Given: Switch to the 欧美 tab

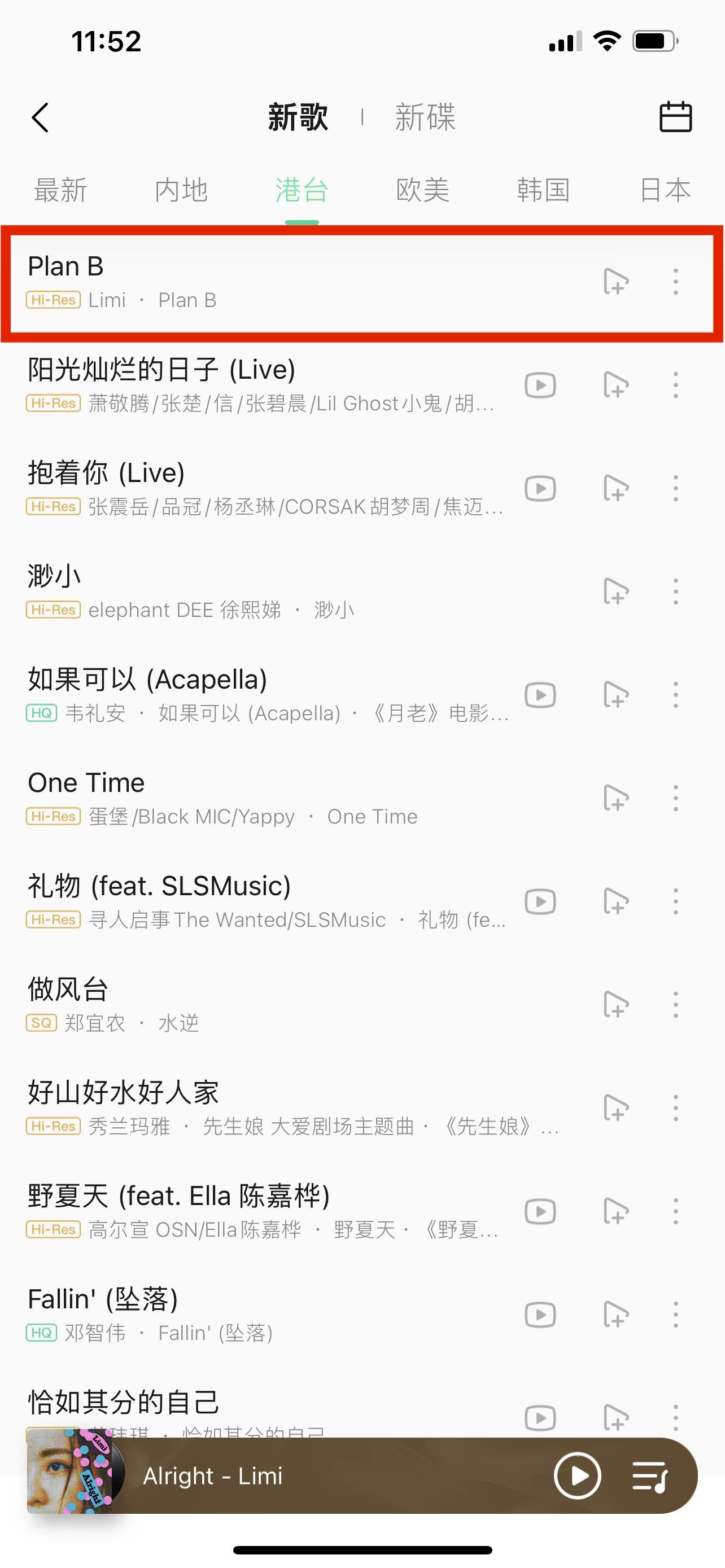Looking at the screenshot, I should coord(422,190).
